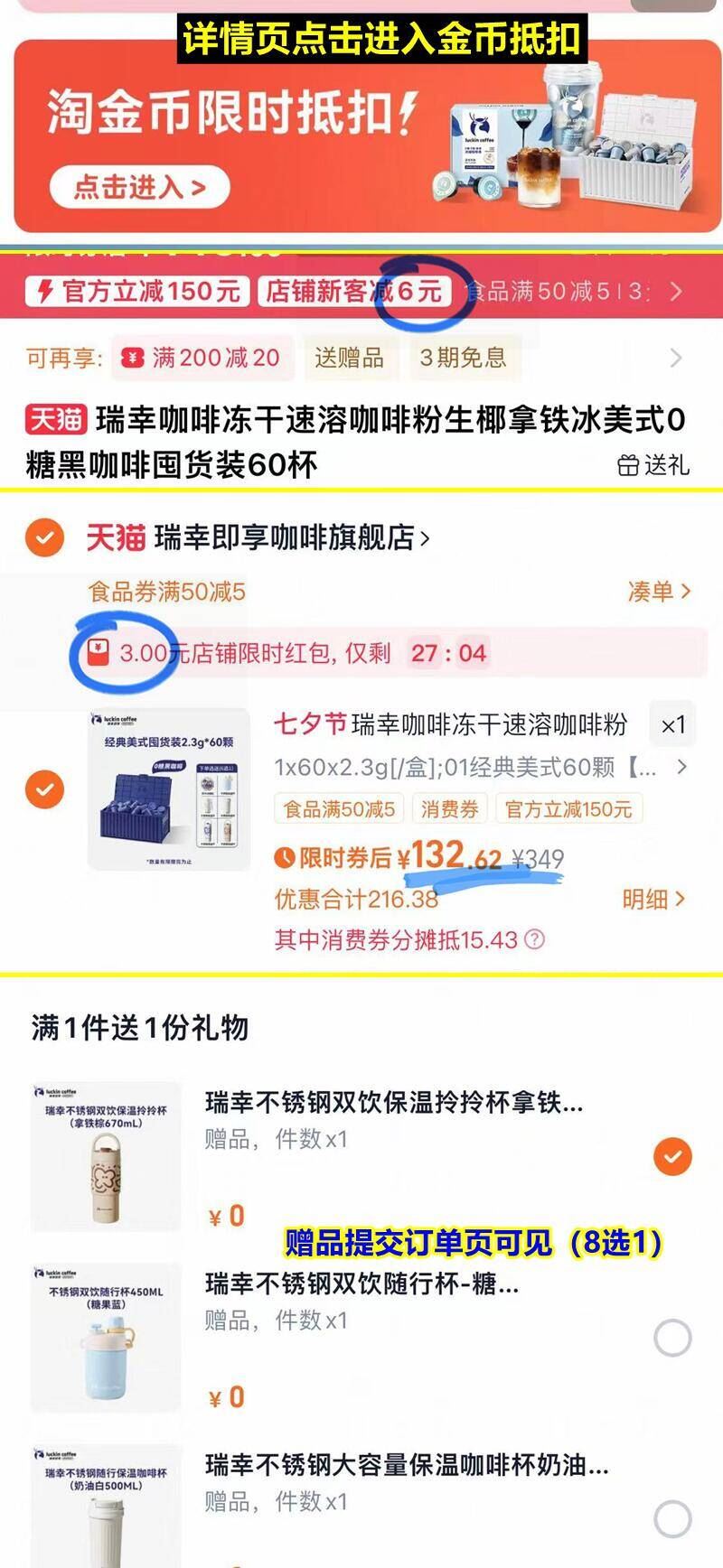Screen dimensions: 723x1568
Task: Open SKU options via the 经典美式60颗 chevron
Action: 681,767
